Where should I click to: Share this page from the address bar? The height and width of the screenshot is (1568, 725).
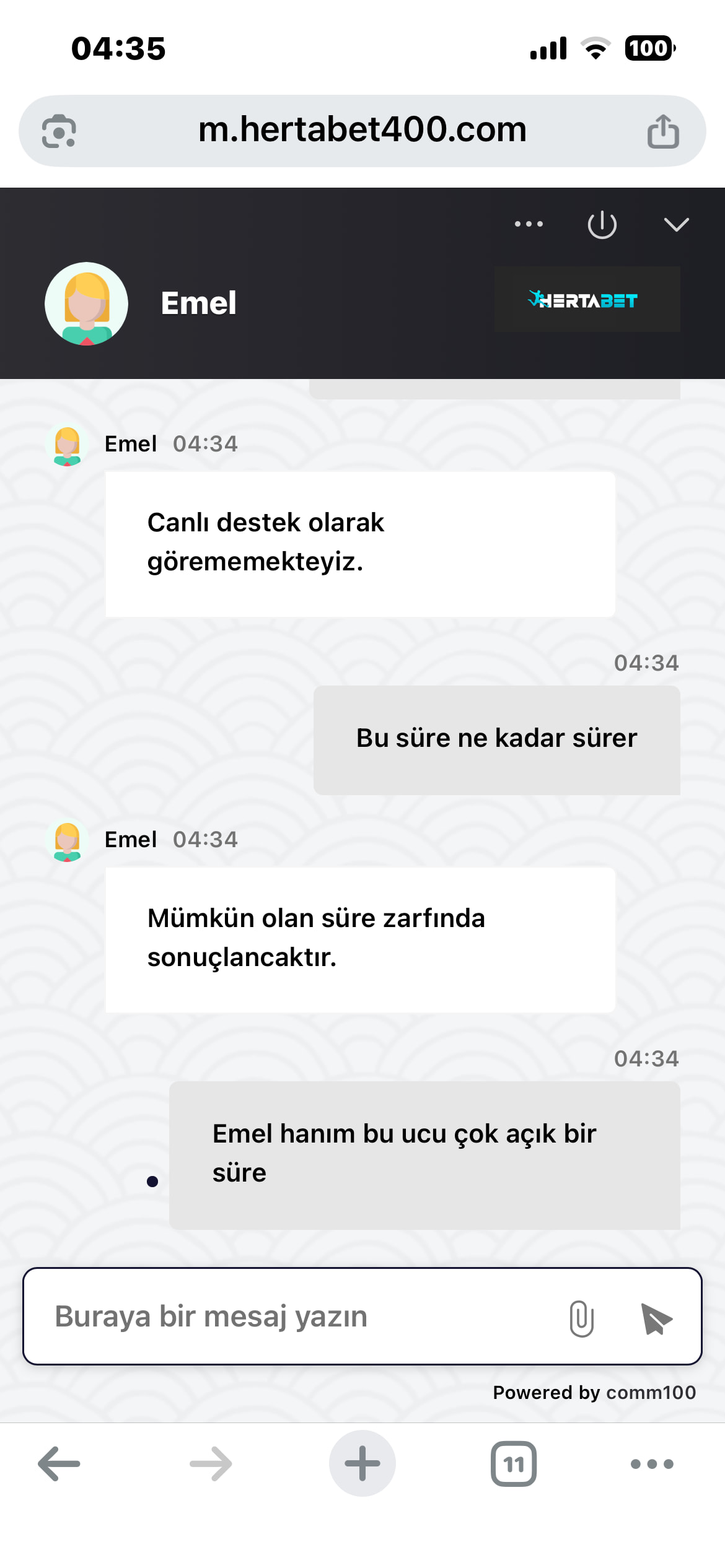663,131
